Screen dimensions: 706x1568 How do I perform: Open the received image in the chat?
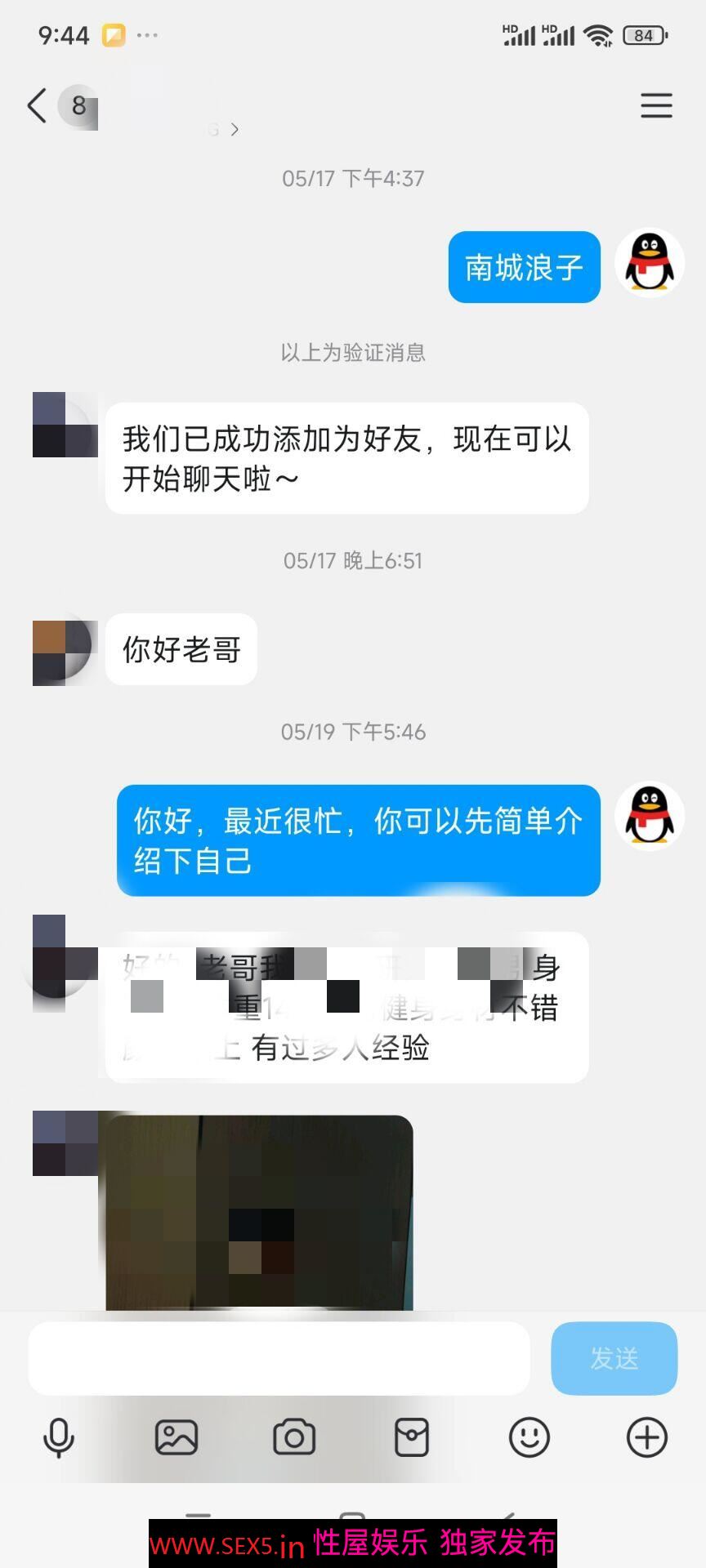(x=259, y=1213)
